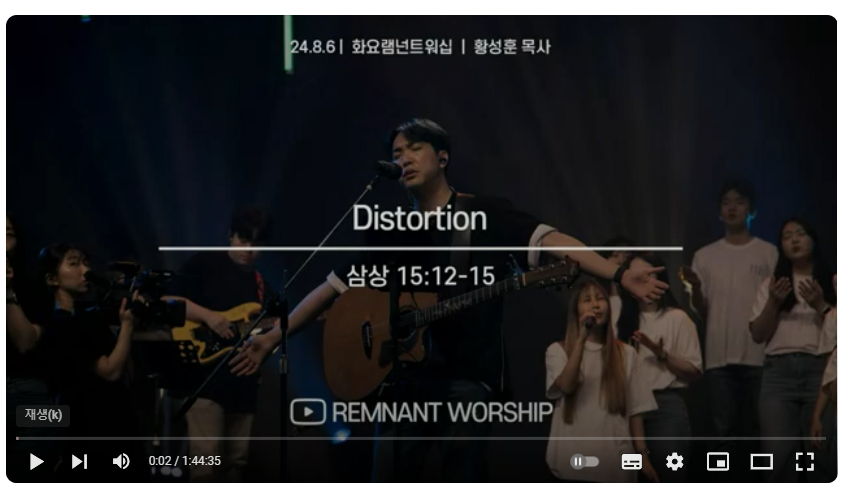843x487 pixels.
Task: Enter fullscreen mode
Action: (x=805, y=461)
